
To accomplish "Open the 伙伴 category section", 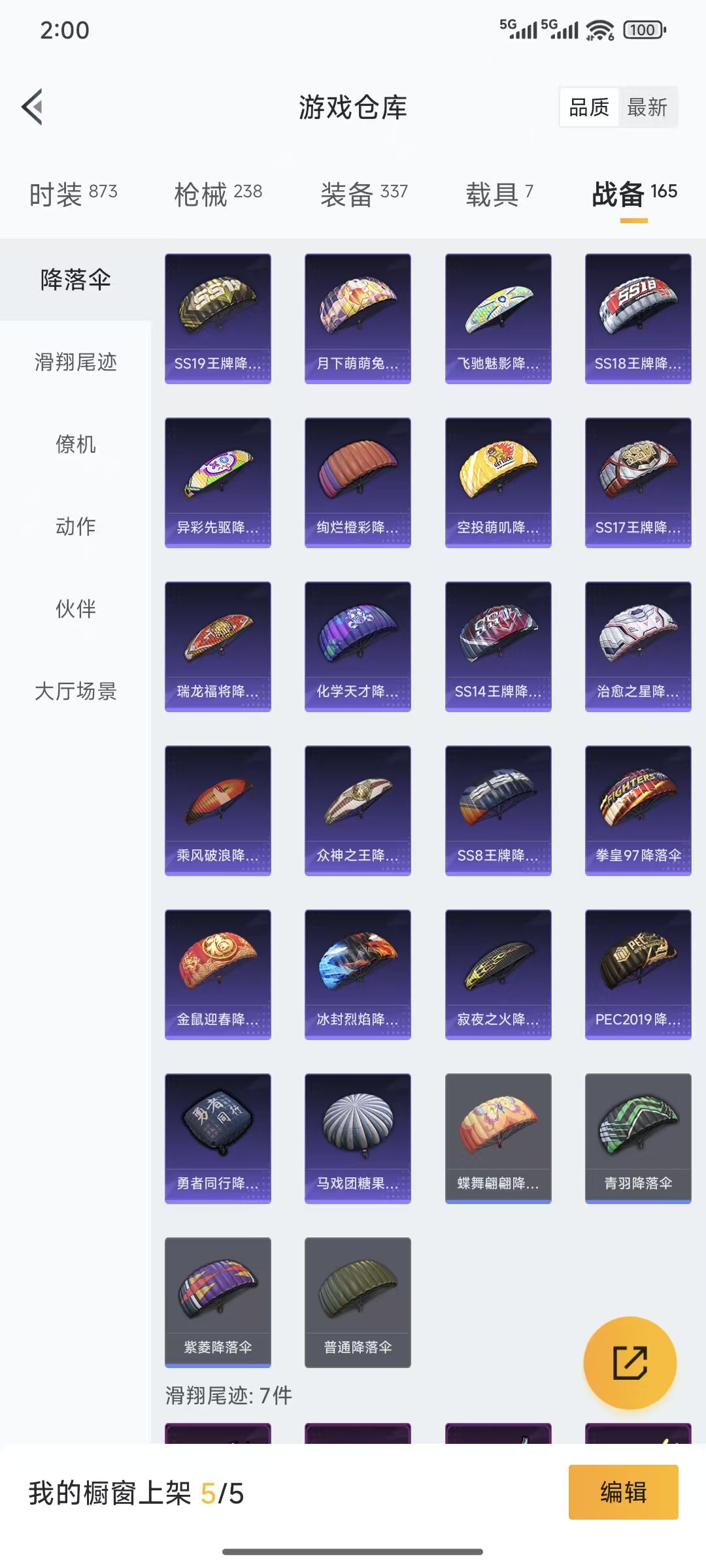I will coord(74,610).
